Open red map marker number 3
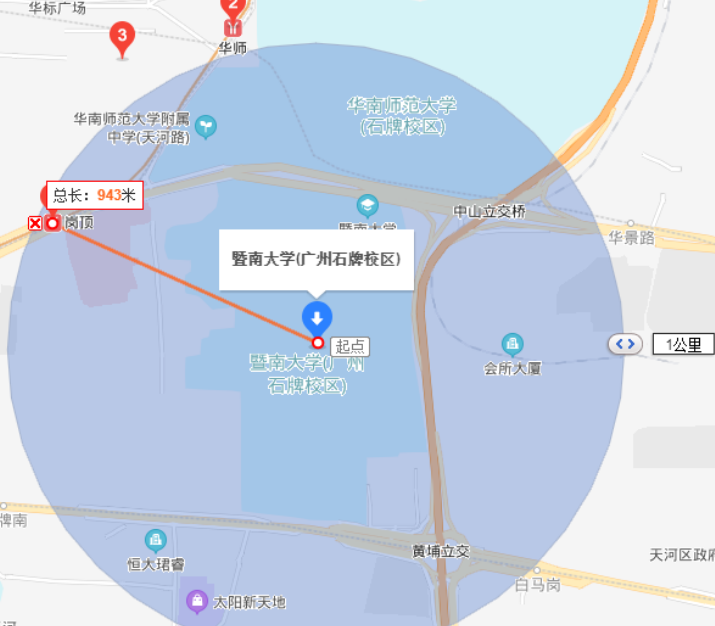The width and height of the screenshot is (715, 626). coord(122,38)
